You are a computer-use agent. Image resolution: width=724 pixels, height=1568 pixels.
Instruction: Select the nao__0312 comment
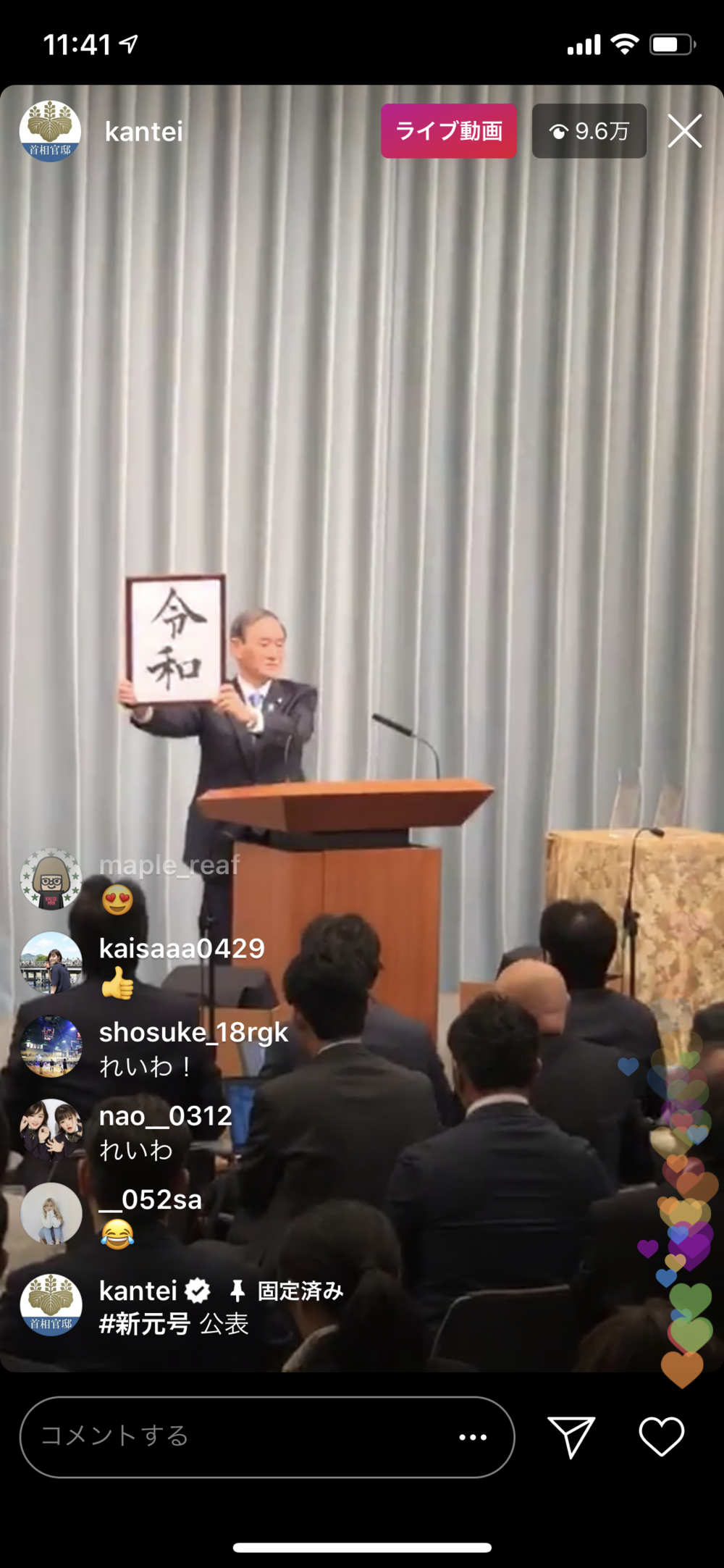(x=165, y=1132)
